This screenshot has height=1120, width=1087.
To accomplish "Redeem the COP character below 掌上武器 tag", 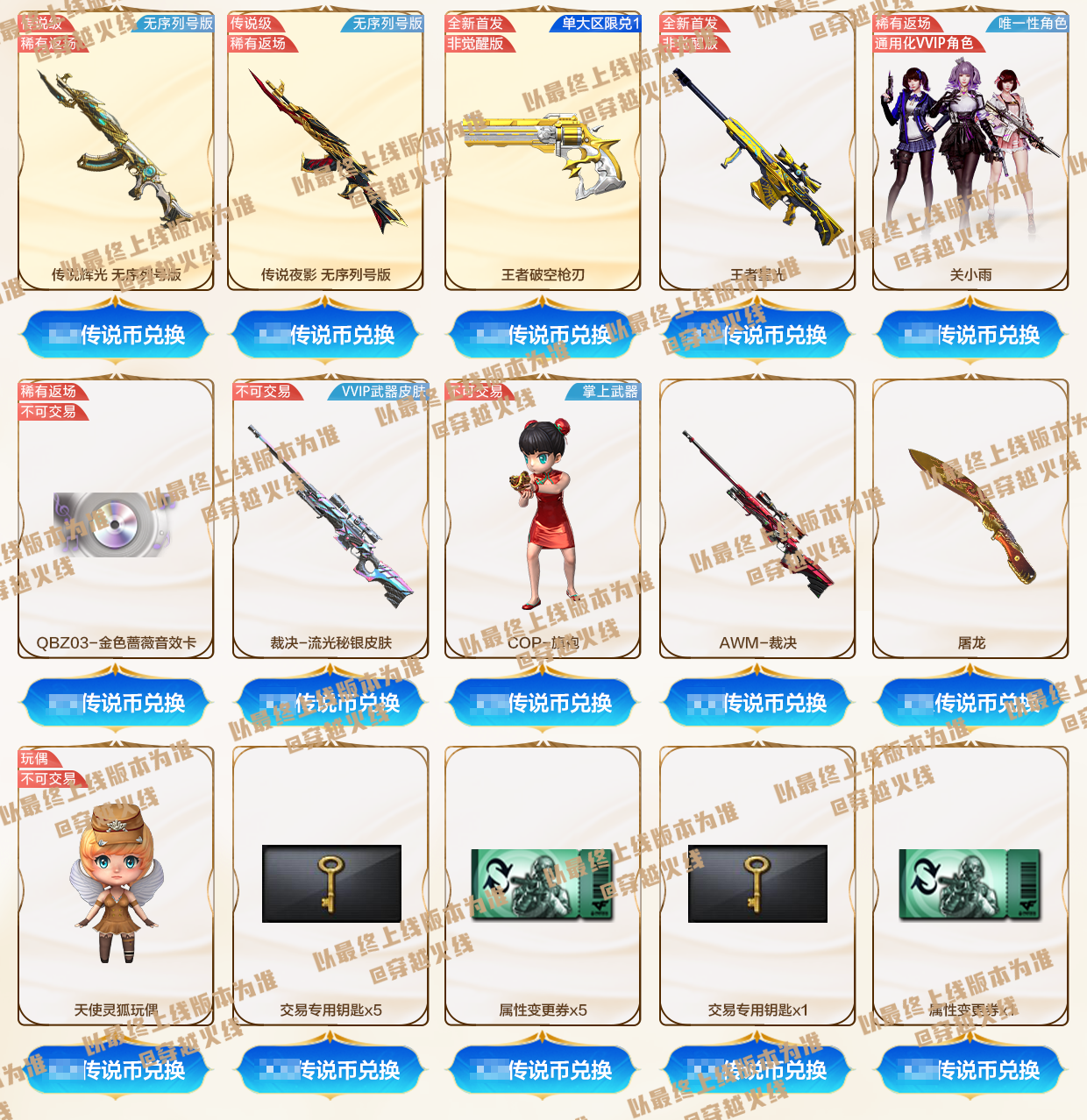I will [543, 703].
